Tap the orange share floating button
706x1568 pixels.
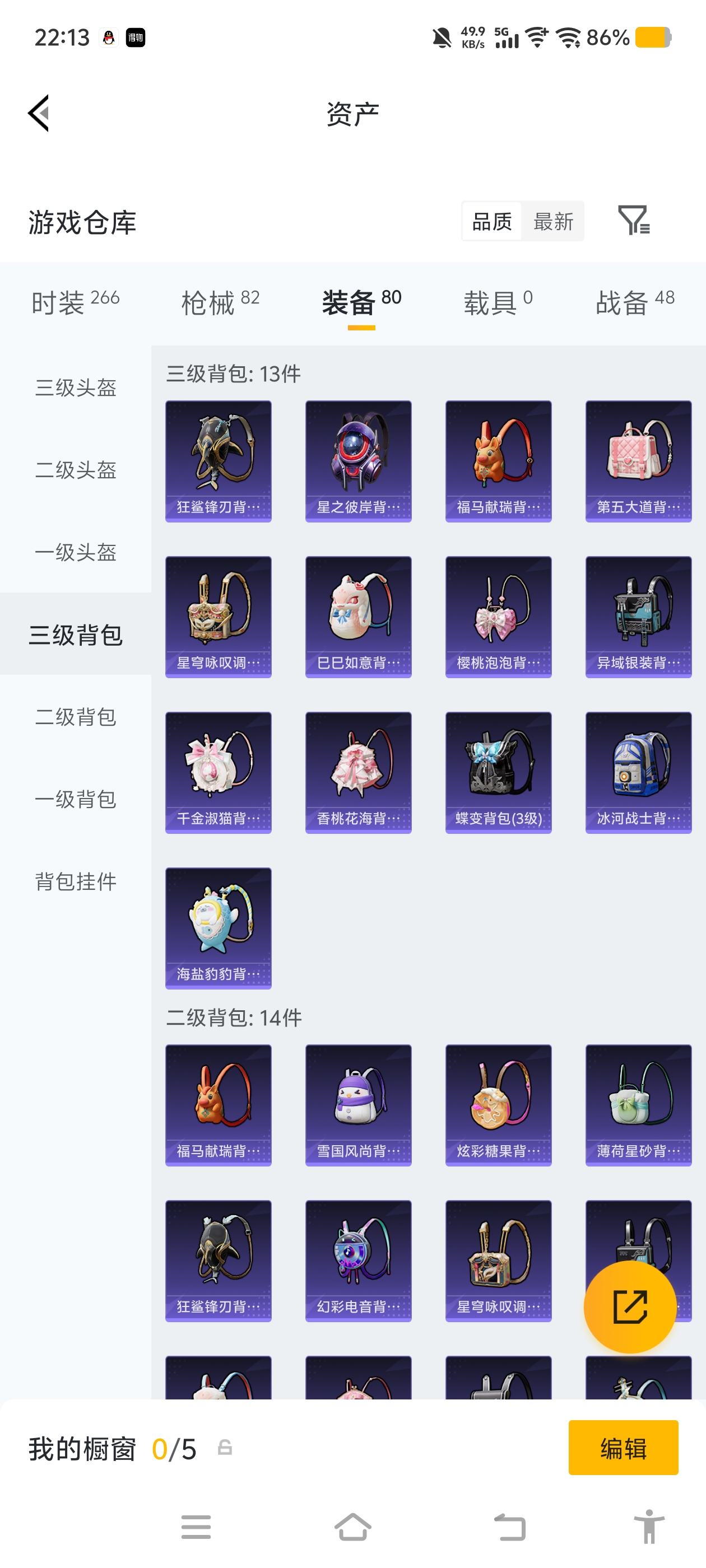(629, 1306)
